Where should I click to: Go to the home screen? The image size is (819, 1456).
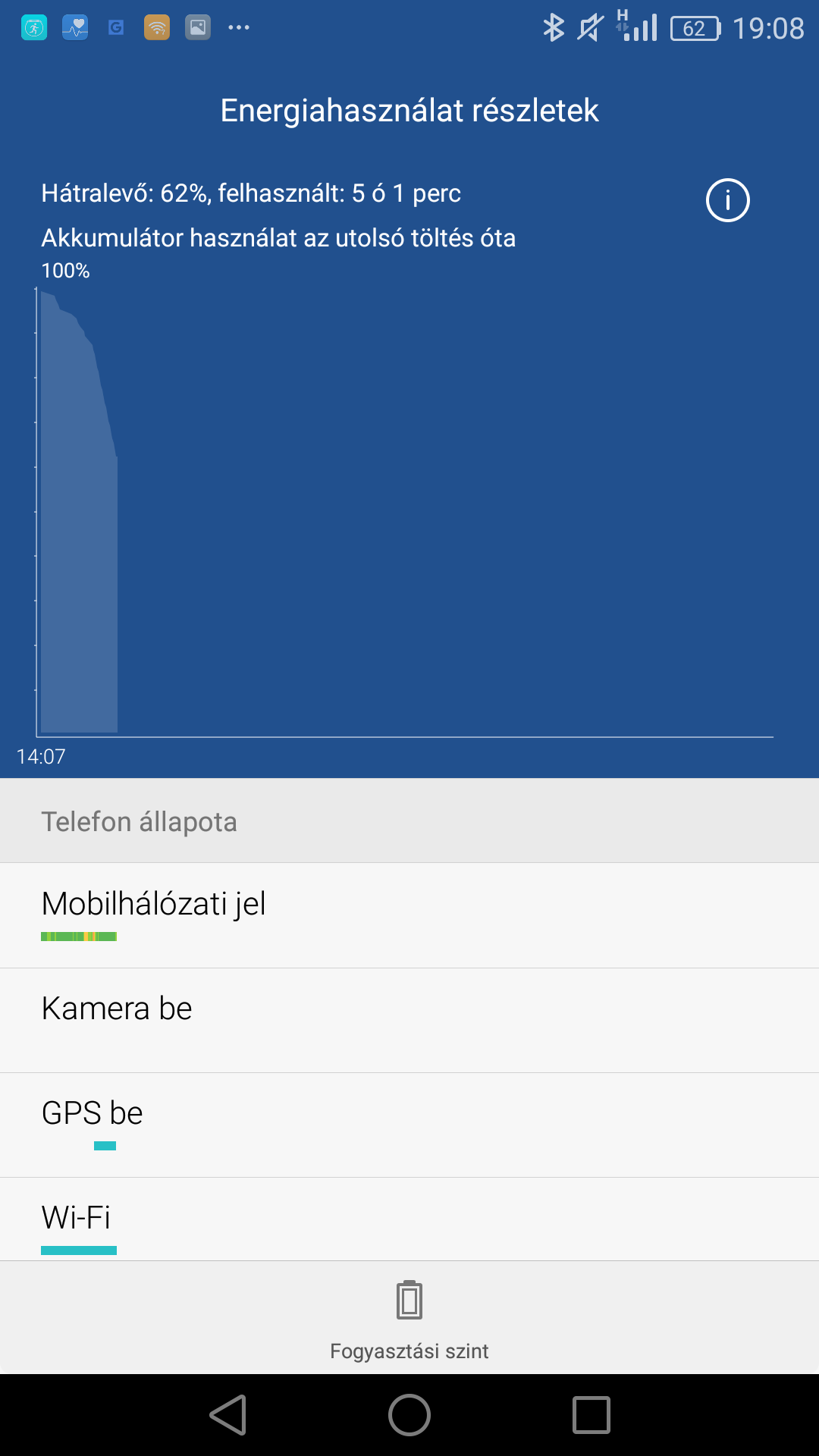point(409,1415)
